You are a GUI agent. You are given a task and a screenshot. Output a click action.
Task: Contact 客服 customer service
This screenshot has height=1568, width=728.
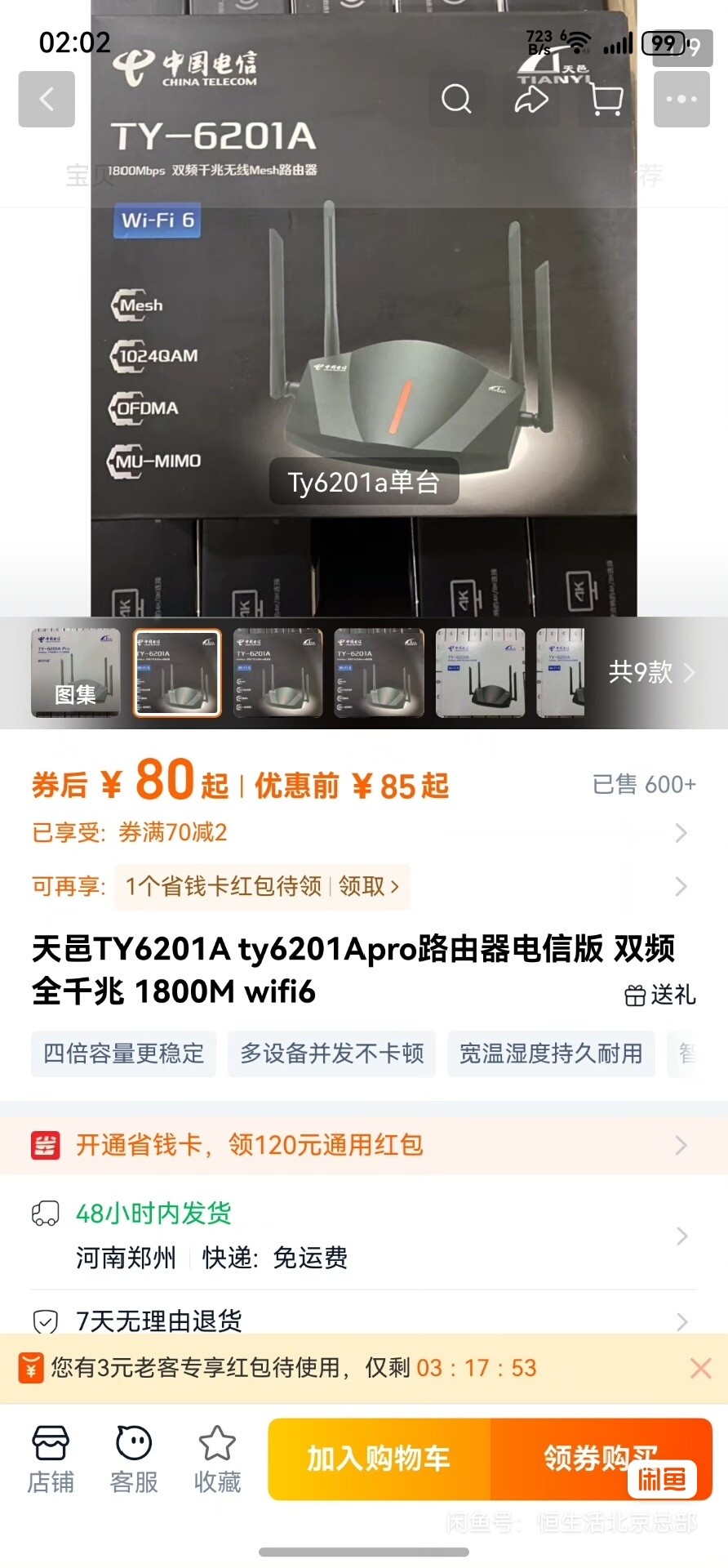pyautogui.click(x=134, y=1459)
